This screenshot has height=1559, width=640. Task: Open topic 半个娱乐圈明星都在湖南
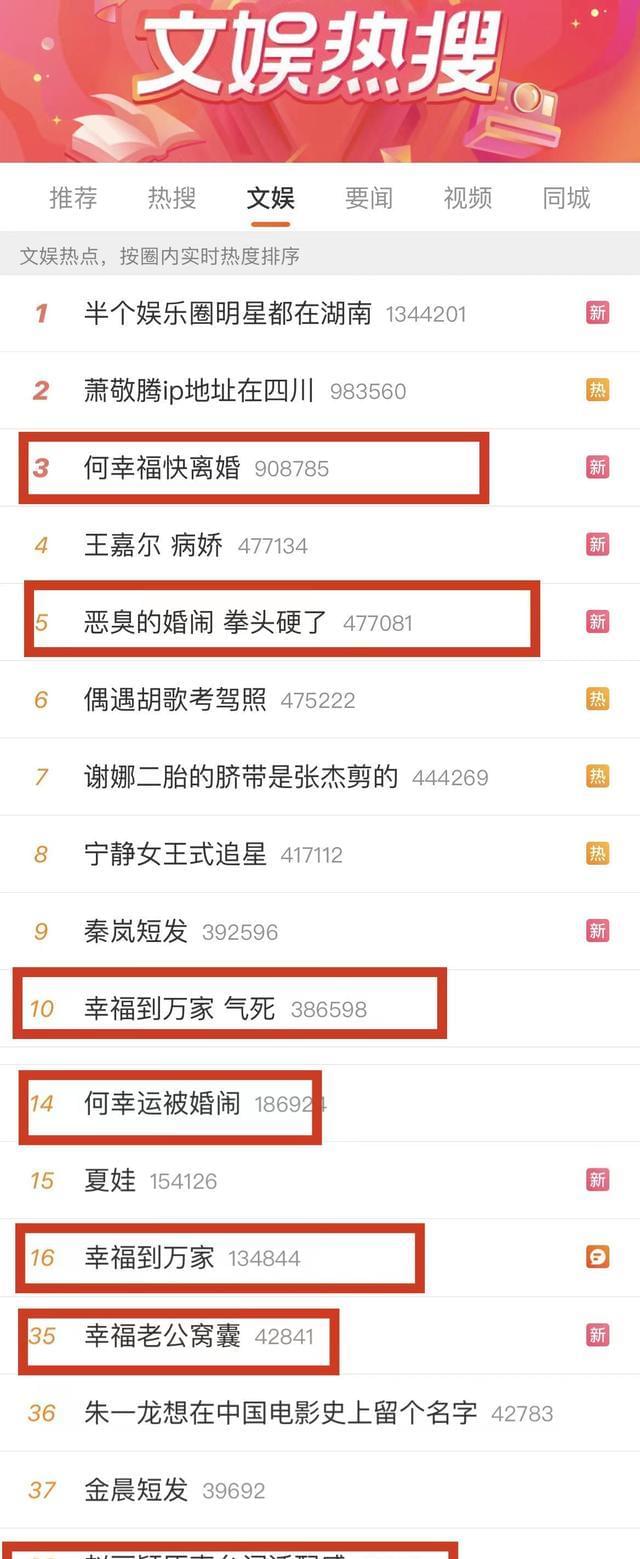tap(228, 314)
